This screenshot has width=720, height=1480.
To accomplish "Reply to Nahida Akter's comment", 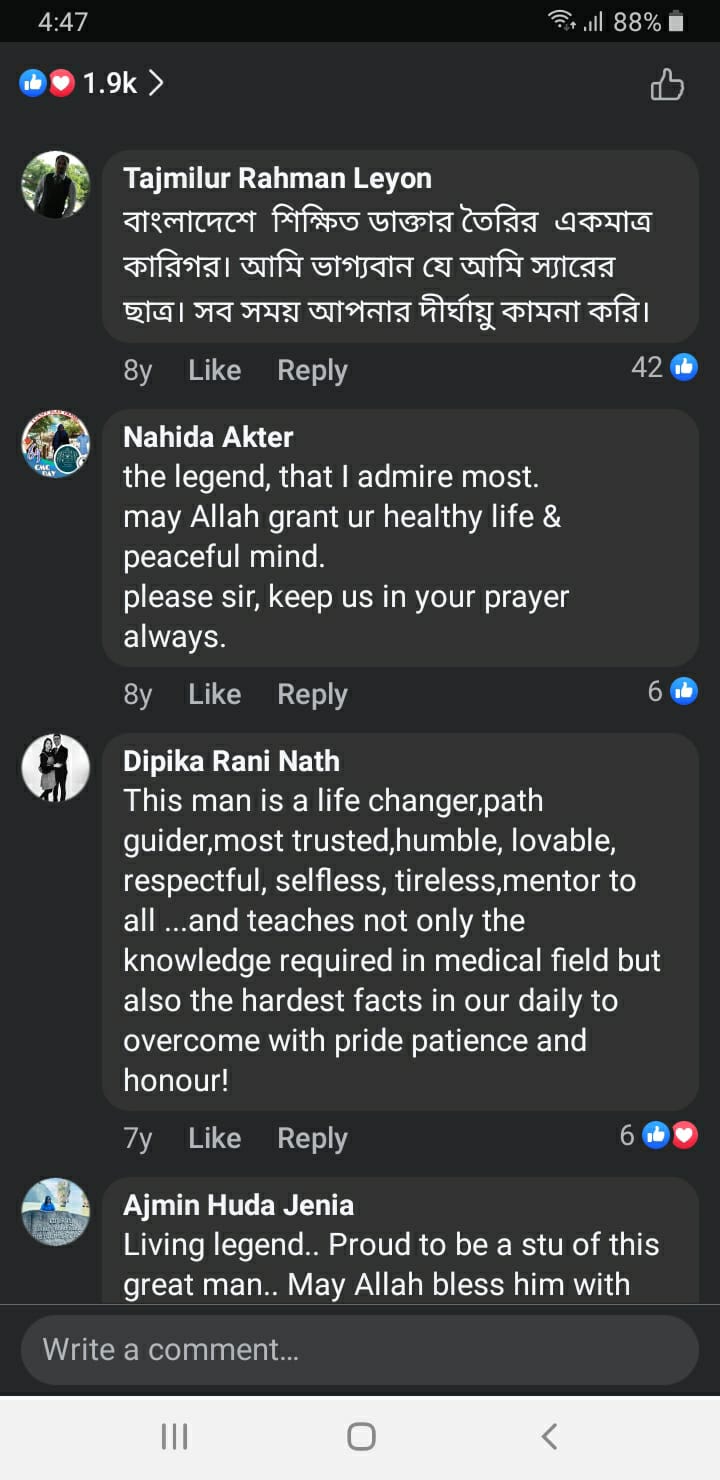I will (312, 694).
